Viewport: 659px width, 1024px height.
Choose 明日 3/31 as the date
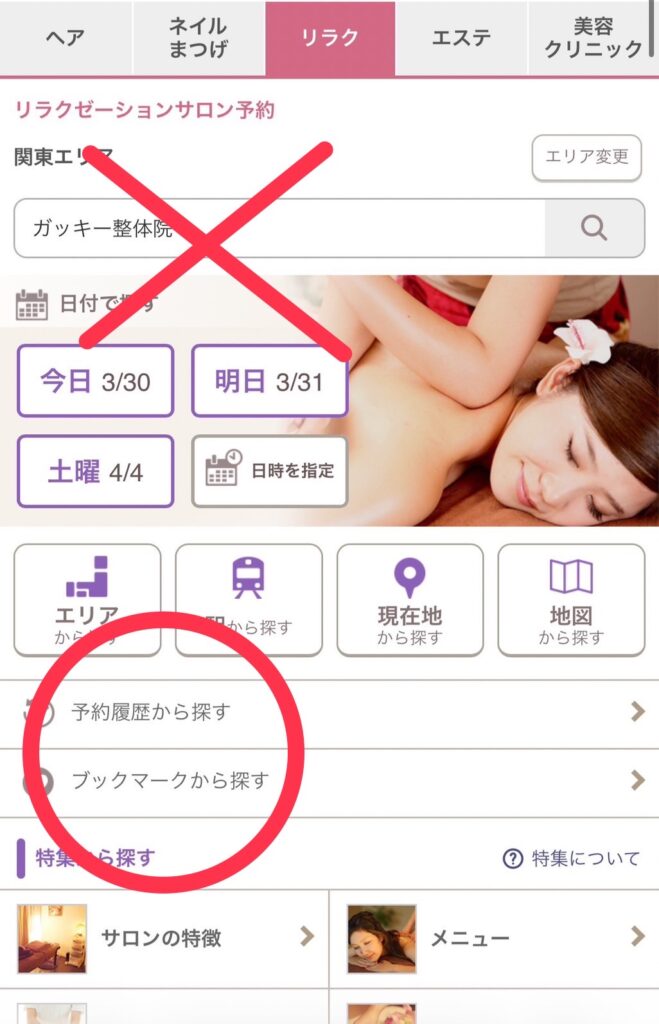pos(269,381)
